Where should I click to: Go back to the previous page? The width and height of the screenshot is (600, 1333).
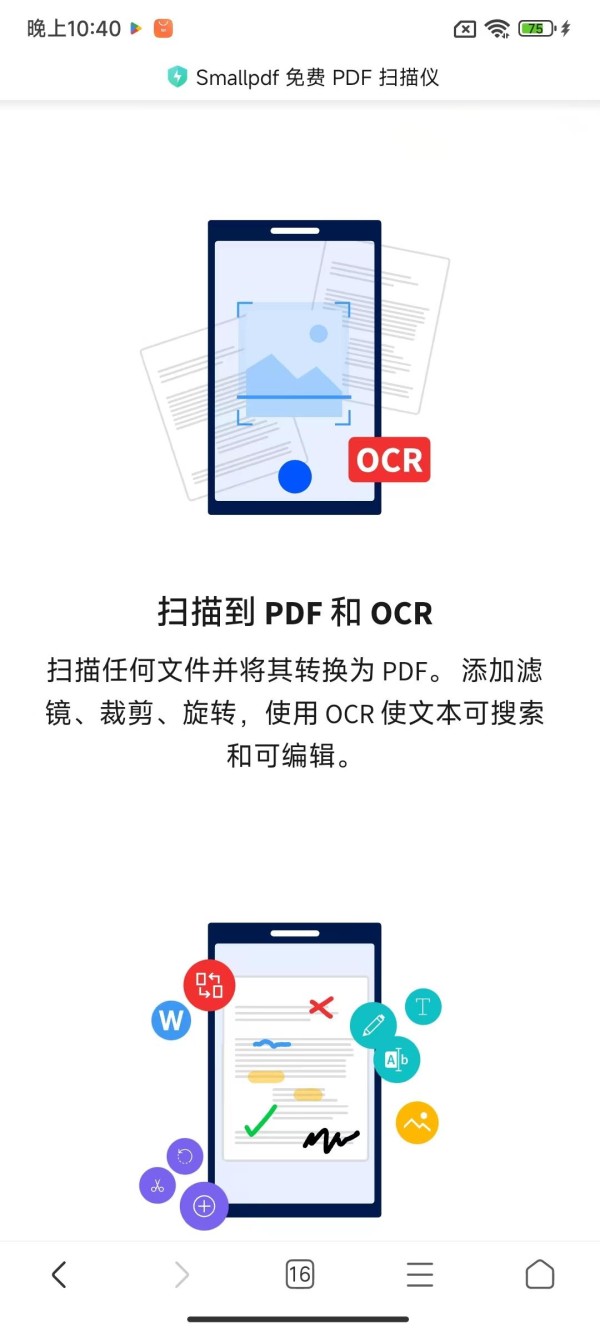(59, 1273)
